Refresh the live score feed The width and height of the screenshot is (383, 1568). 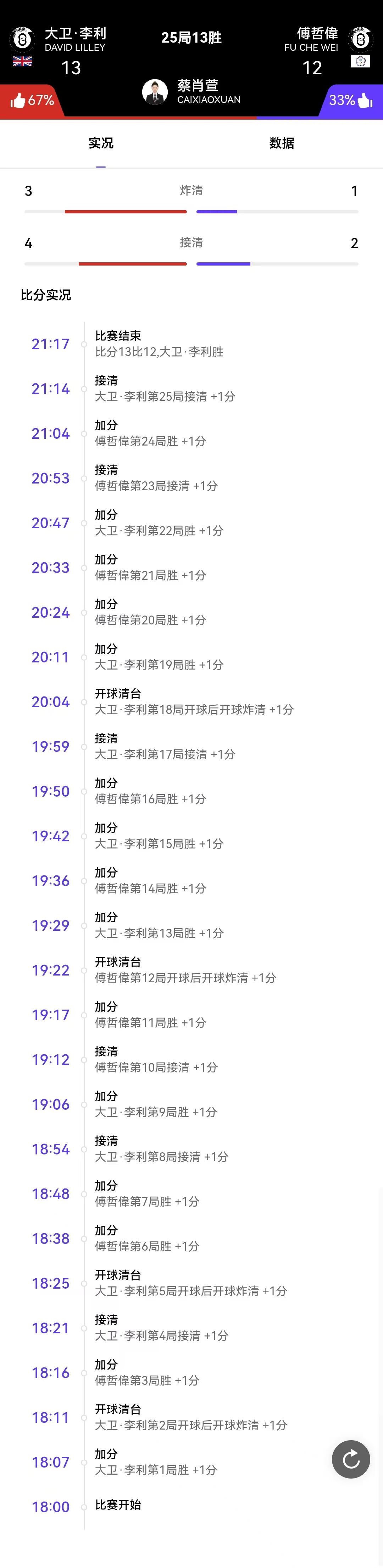click(x=351, y=1459)
